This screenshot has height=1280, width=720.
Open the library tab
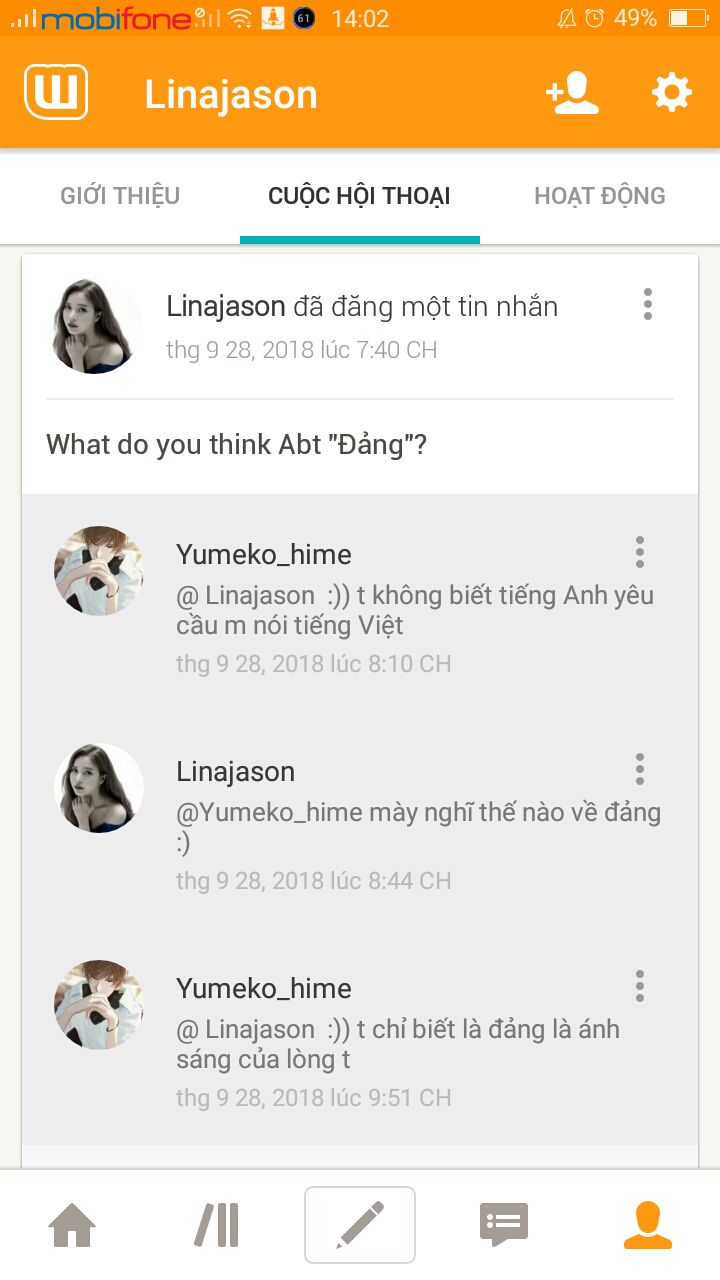[x=216, y=1225]
